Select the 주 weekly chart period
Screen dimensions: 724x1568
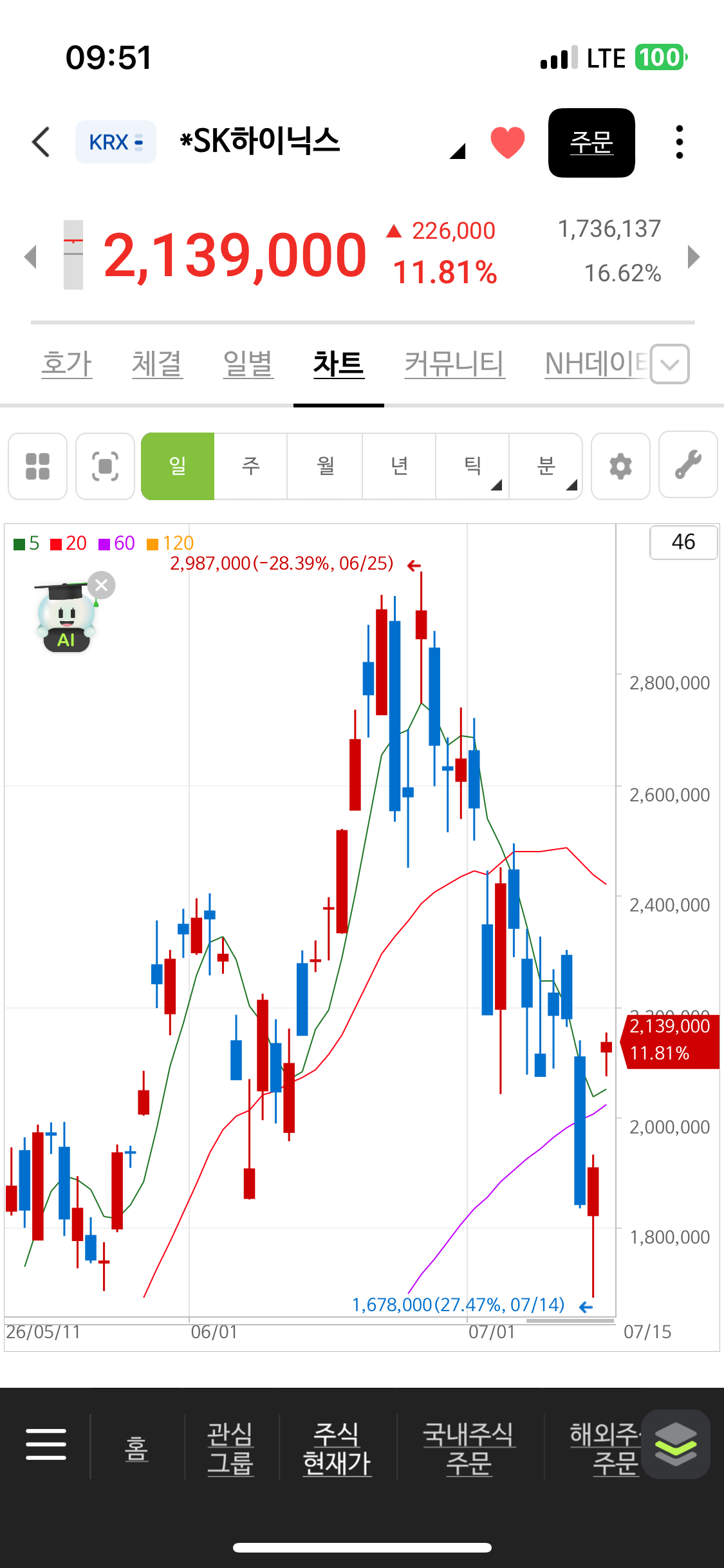[251, 466]
